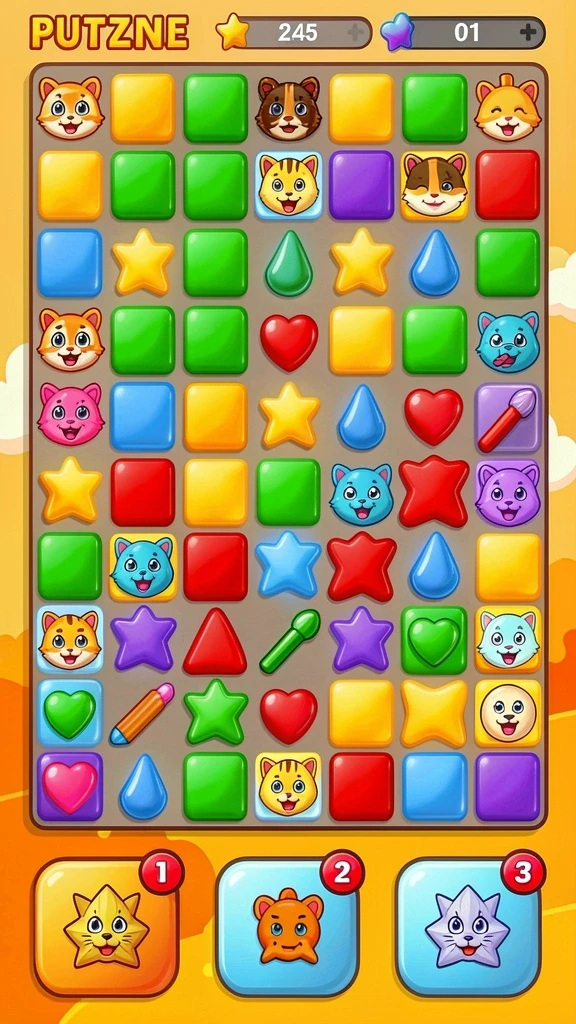Select the silver star cat booster with badge 3
The height and width of the screenshot is (1024, 576).
coord(468,925)
